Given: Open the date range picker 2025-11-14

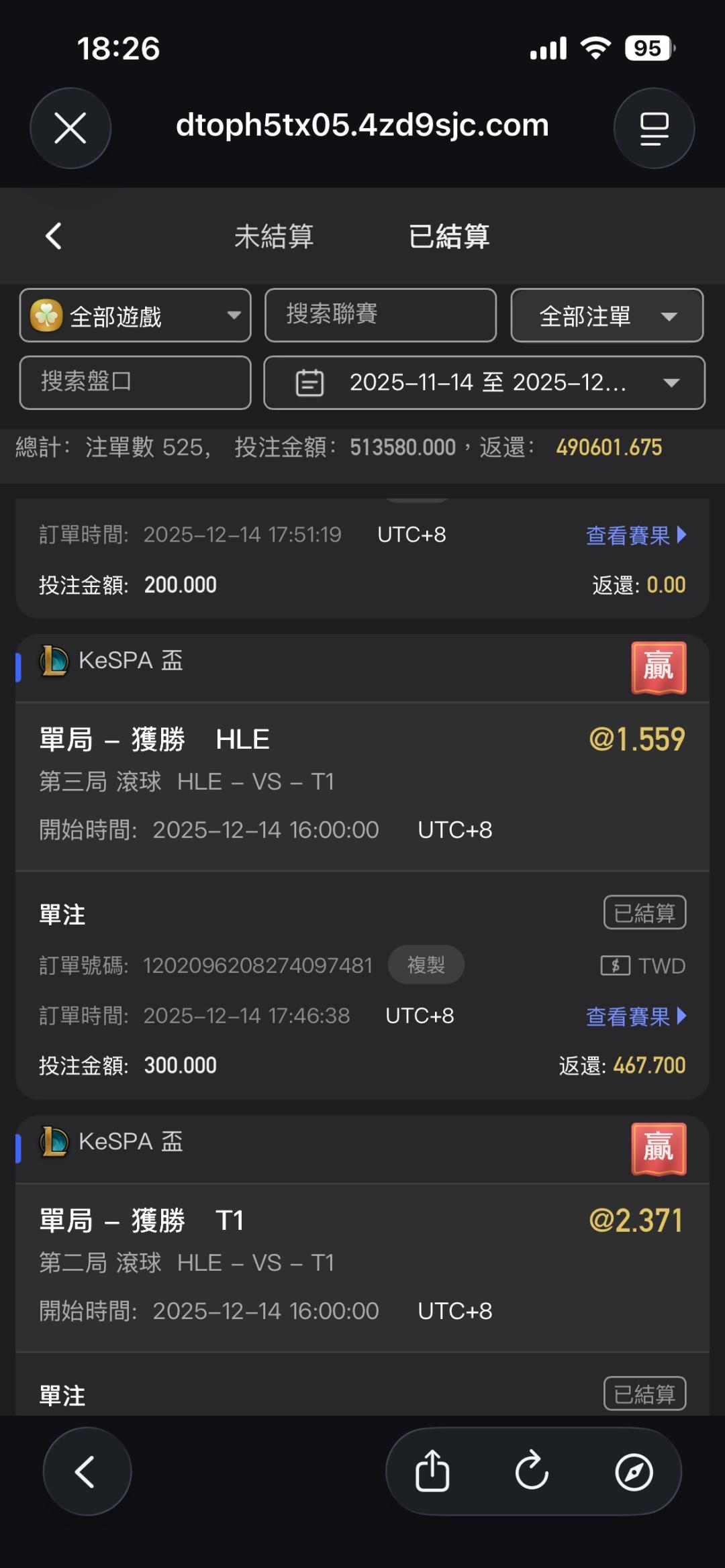Looking at the screenshot, I should click(x=484, y=382).
